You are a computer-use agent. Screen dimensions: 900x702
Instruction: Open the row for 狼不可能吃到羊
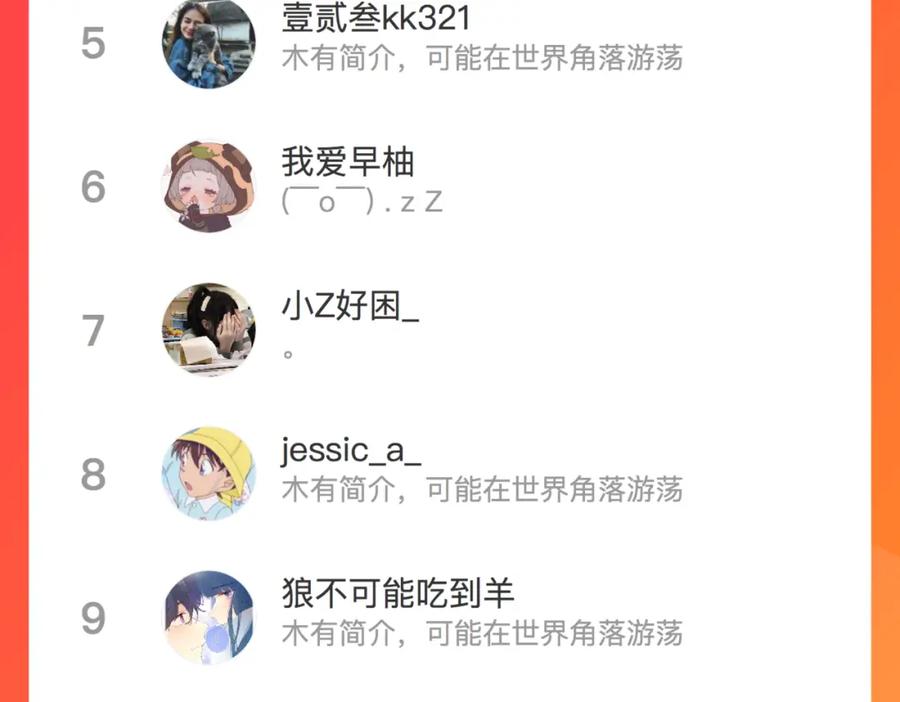pyautogui.click(x=449, y=618)
